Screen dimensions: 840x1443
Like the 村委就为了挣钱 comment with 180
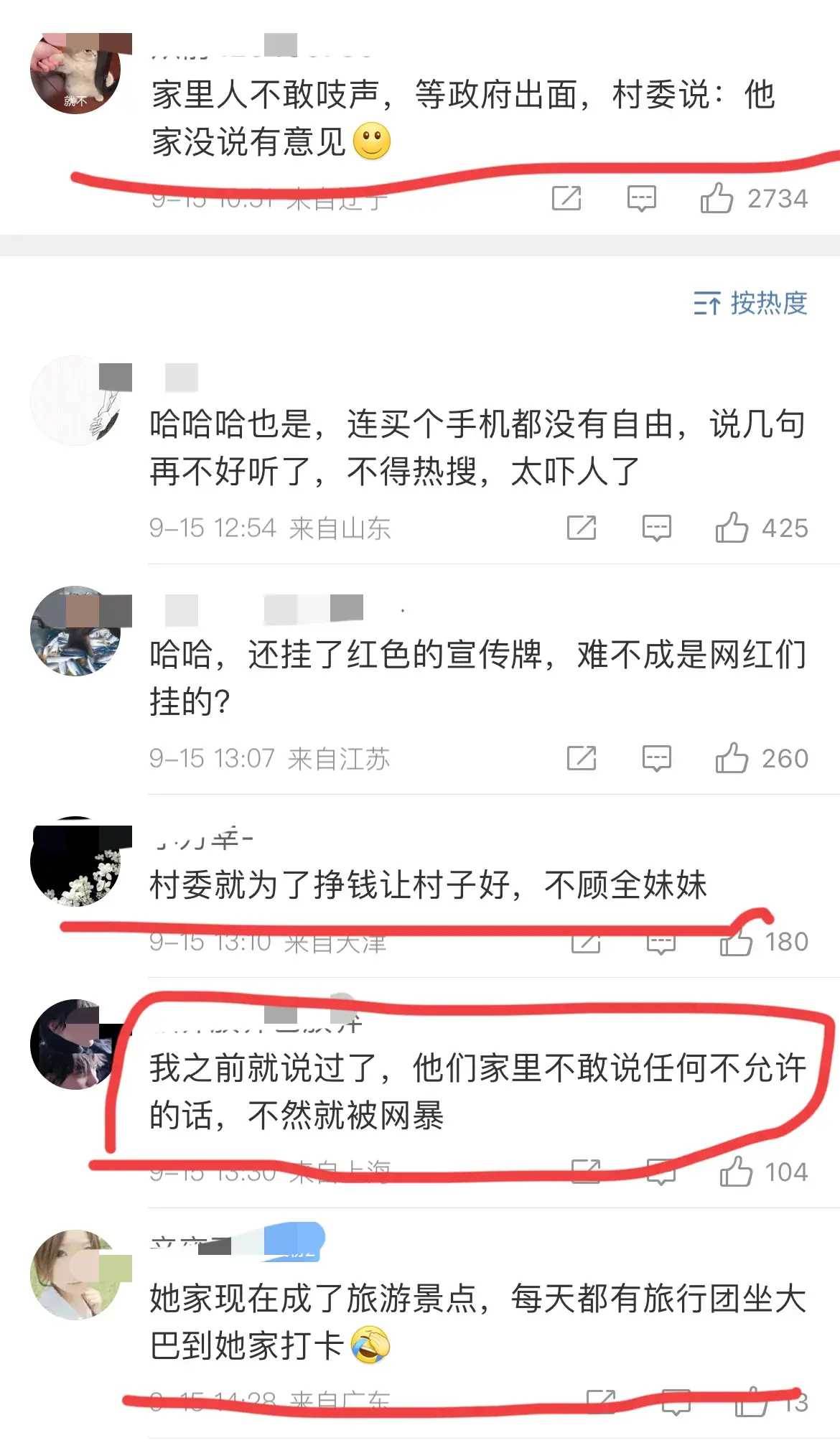736,941
